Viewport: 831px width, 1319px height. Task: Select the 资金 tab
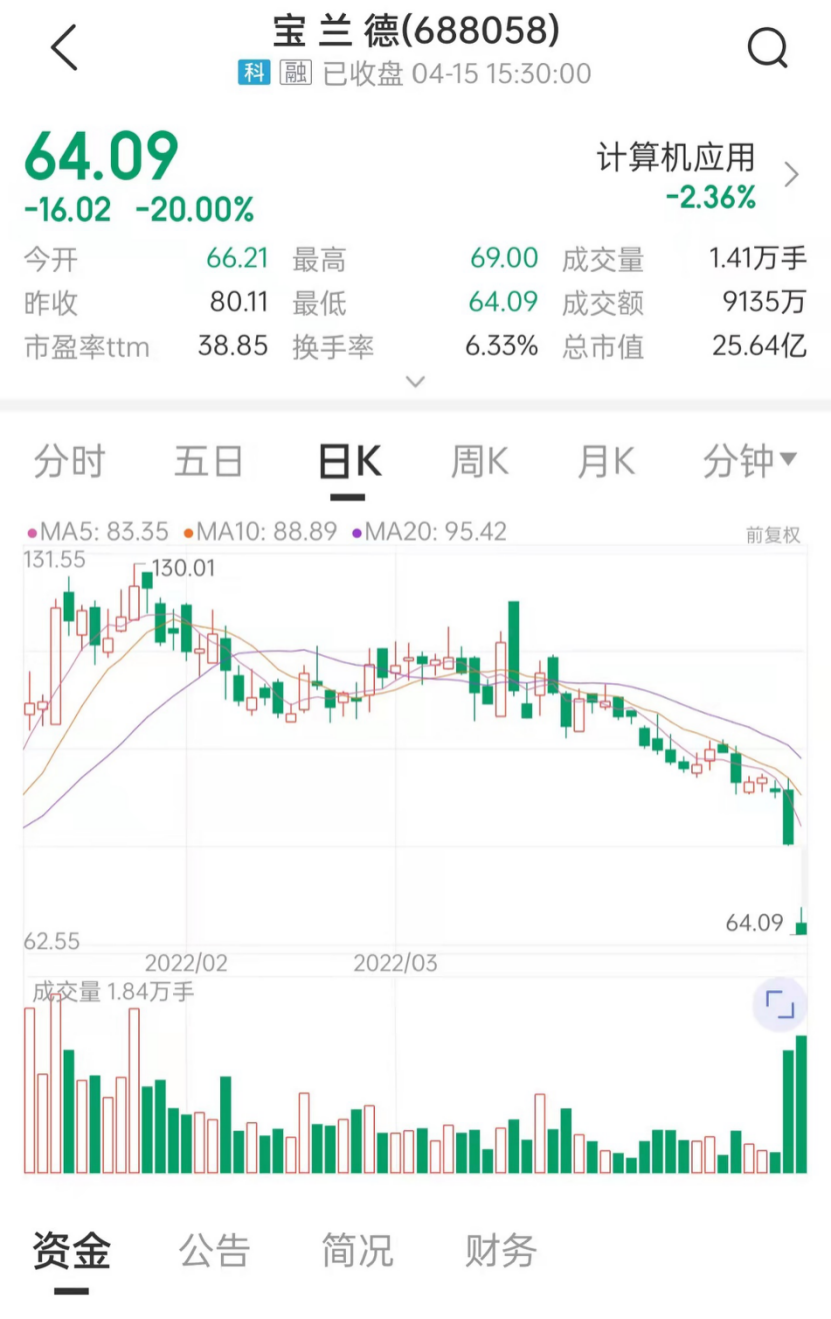tap(72, 1251)
